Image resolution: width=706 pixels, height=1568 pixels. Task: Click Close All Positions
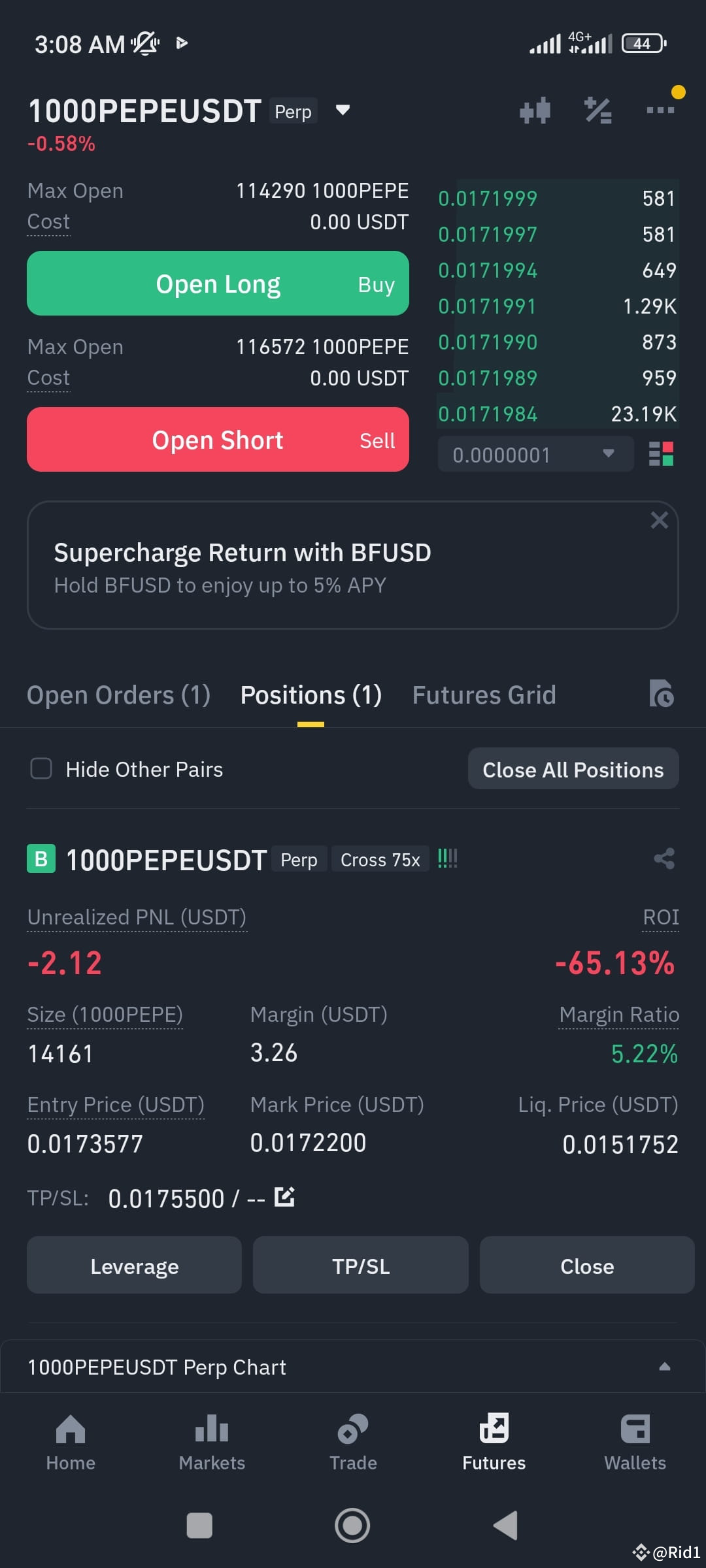coord(573,769)
